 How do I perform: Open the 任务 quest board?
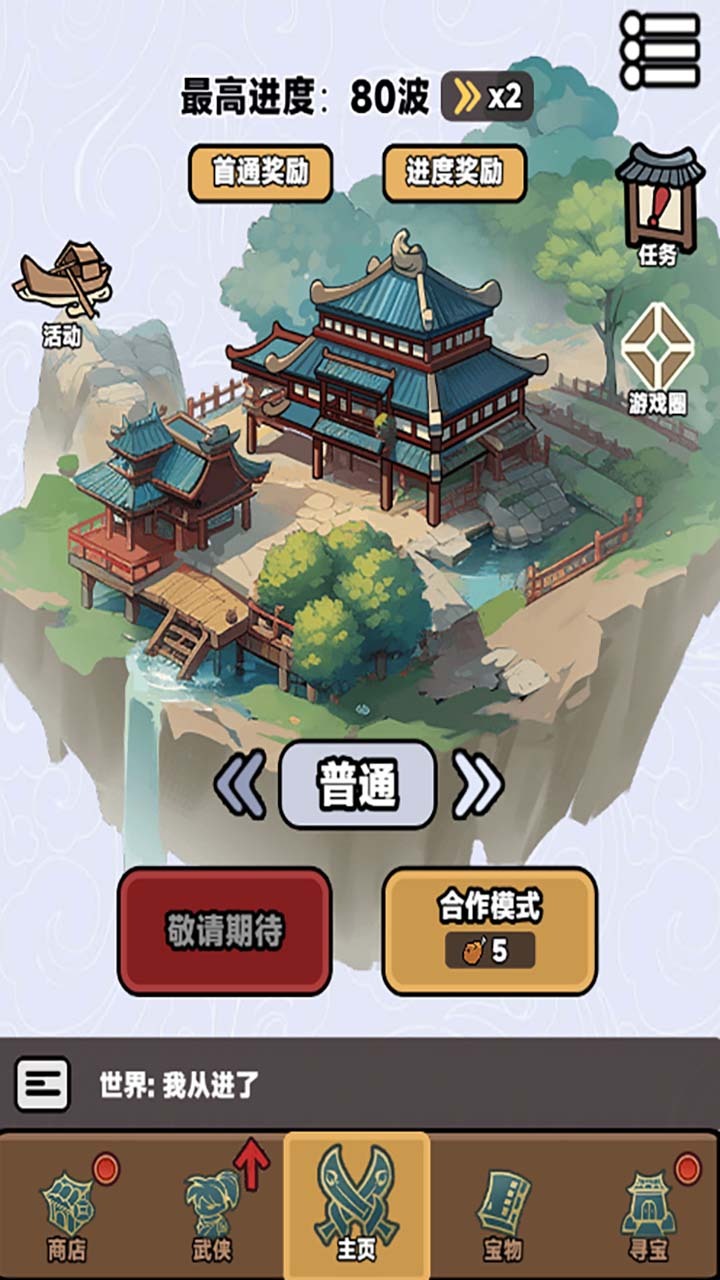click(x=658, y=205)
